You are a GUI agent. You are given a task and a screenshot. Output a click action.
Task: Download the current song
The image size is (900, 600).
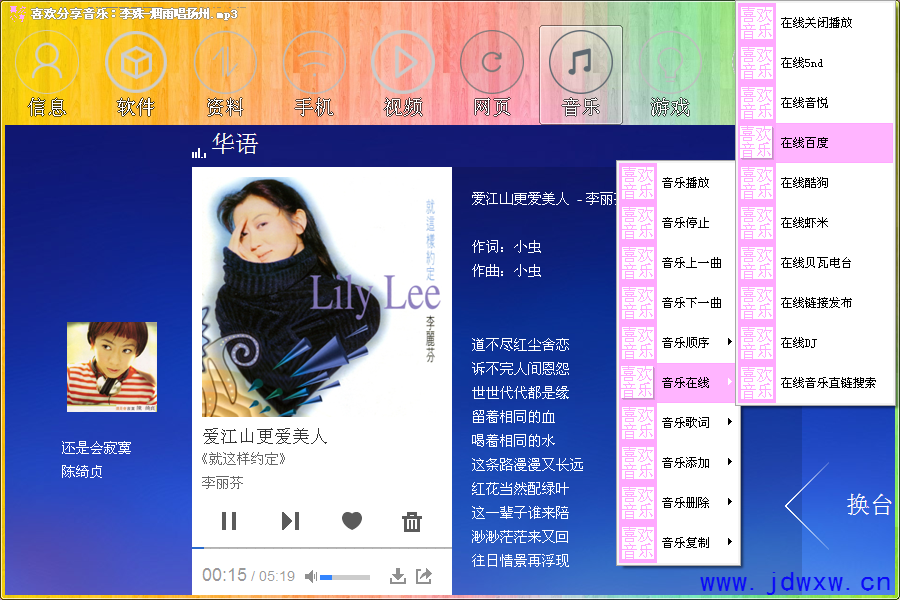pos(397,576)
